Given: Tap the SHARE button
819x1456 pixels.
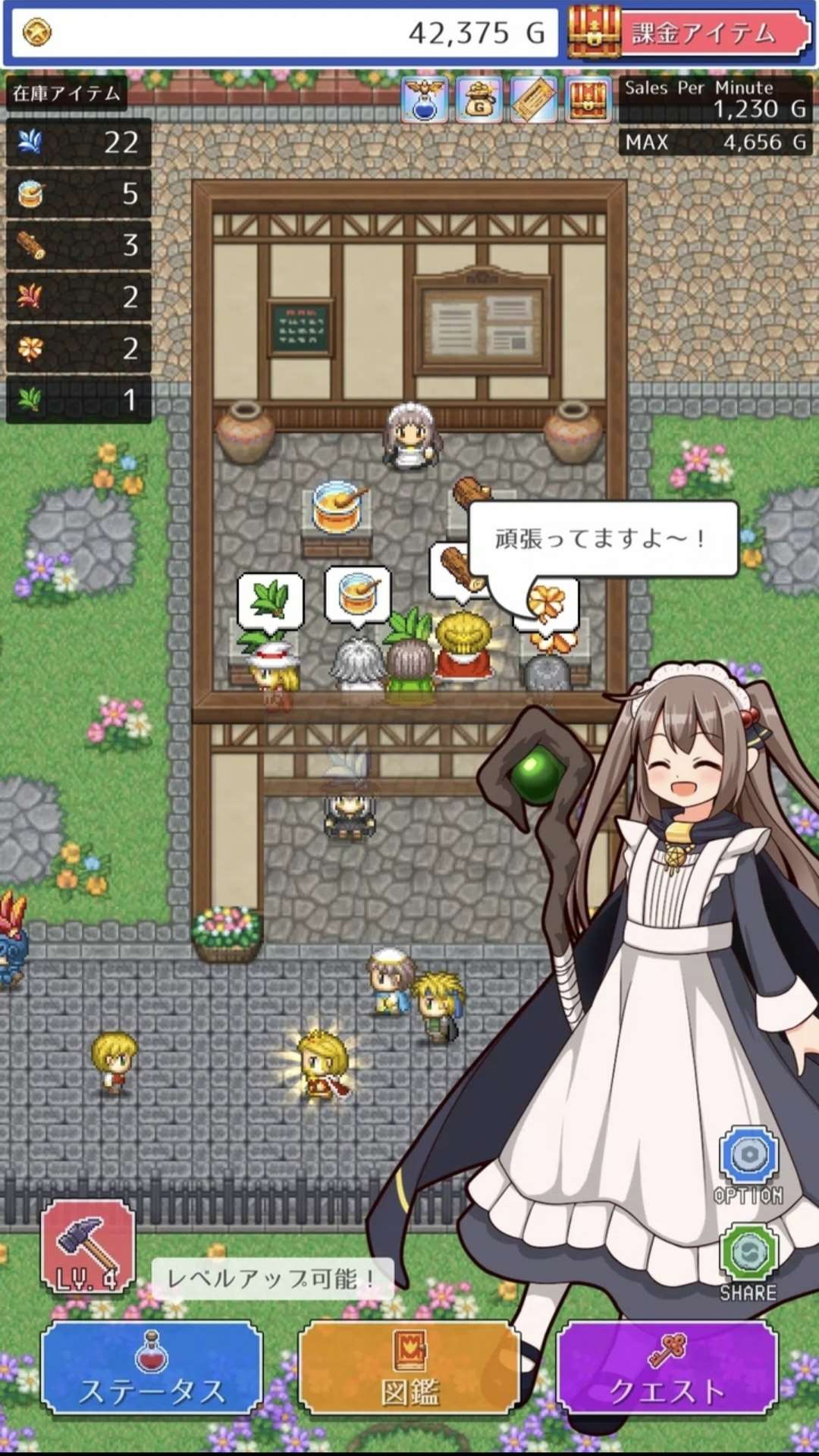Looking at the screenshot, I should point(748,1263).
